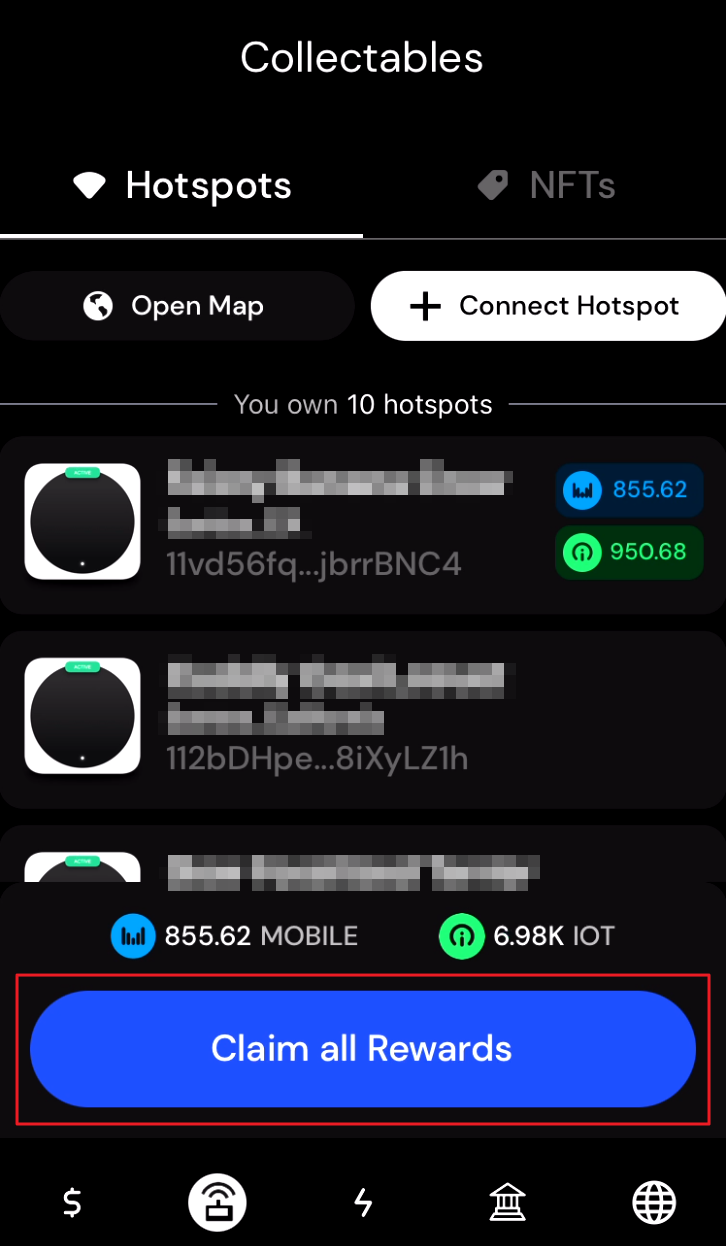The width and height of the screenshot is (726, 1246).
Task: Select the hotspot collectables bottom tab
Action: pyautogui.click(x=218, y=1202)
